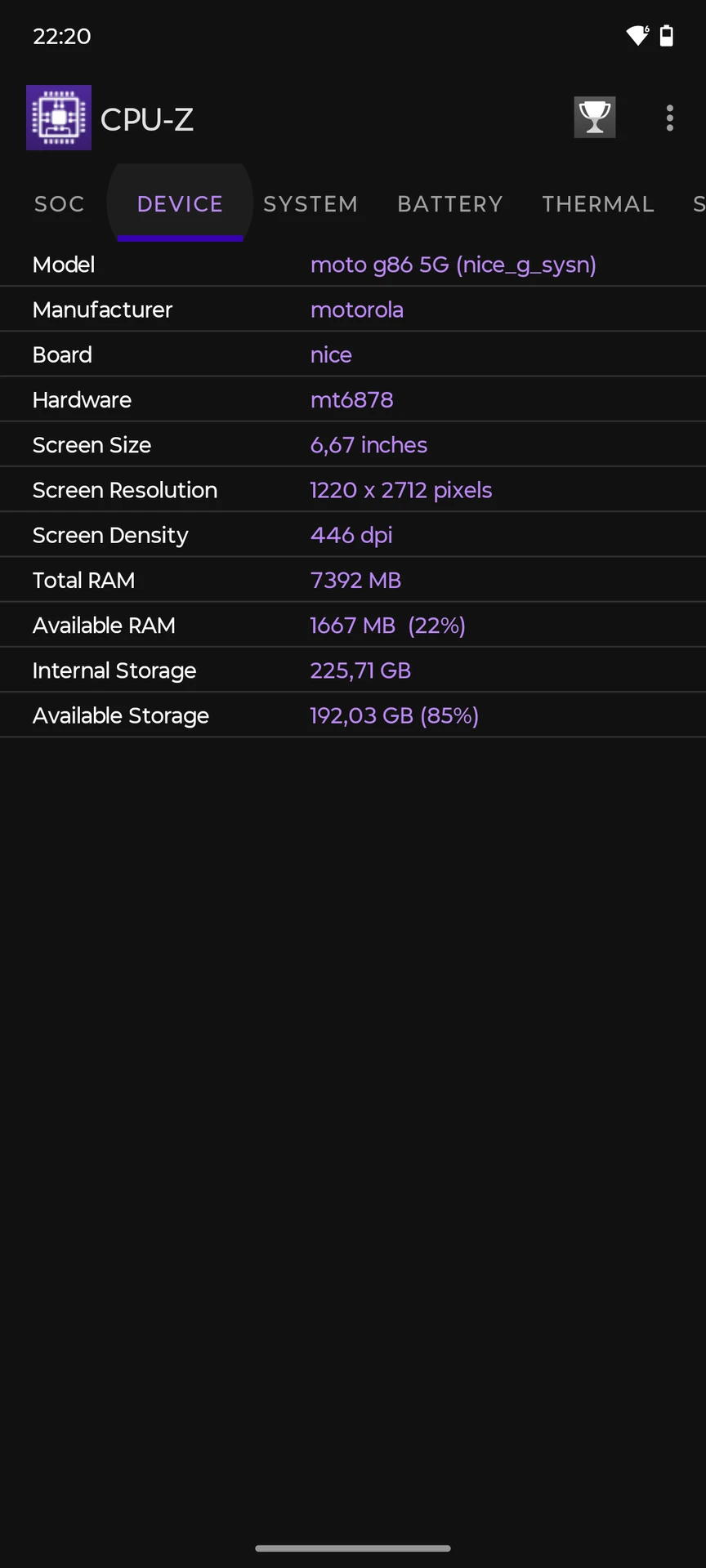Image resolution: width=706 pixels, height=1568 pixels.
Task: Switch to the BATTERY tab
Action: tap(450, 204)
